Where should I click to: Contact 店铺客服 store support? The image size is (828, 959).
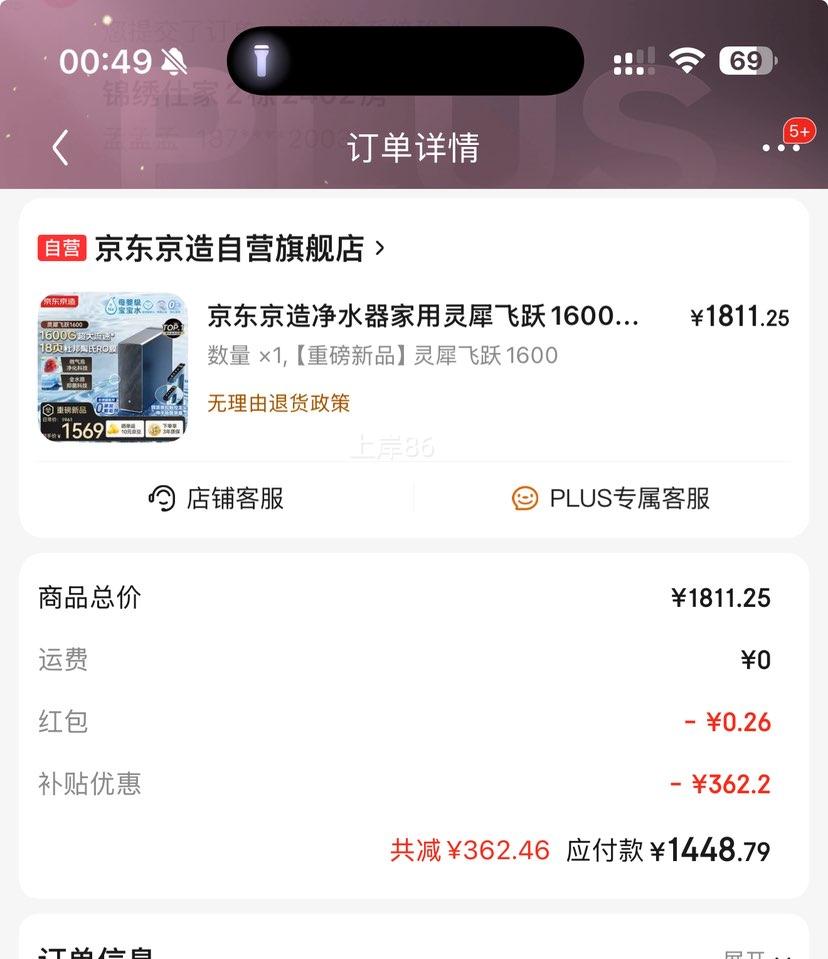click(216, 498)
